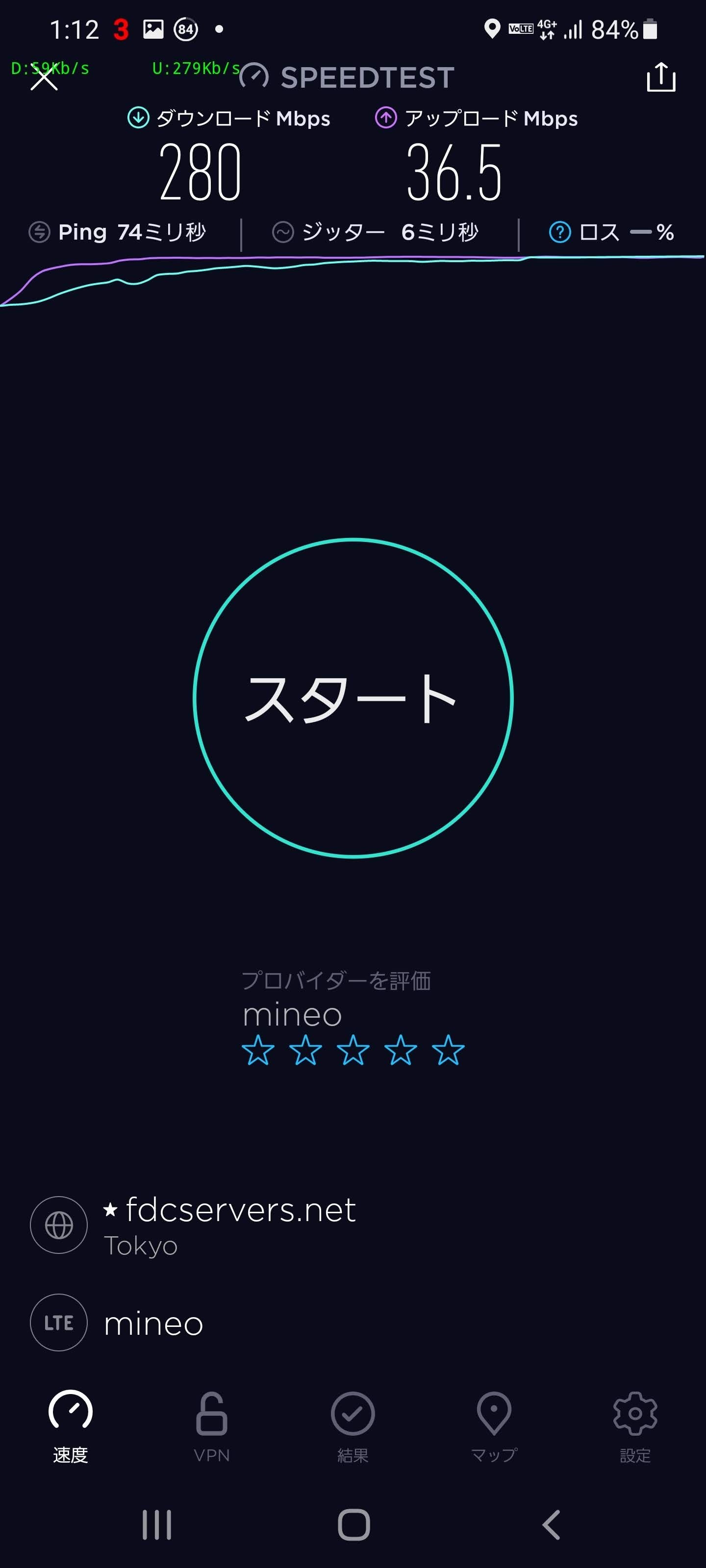Image resolution: width=706 pixels, height=1568 pixels.
Task: Change the fdcservers.net Tokyo server
Action: click(229, 1225)
